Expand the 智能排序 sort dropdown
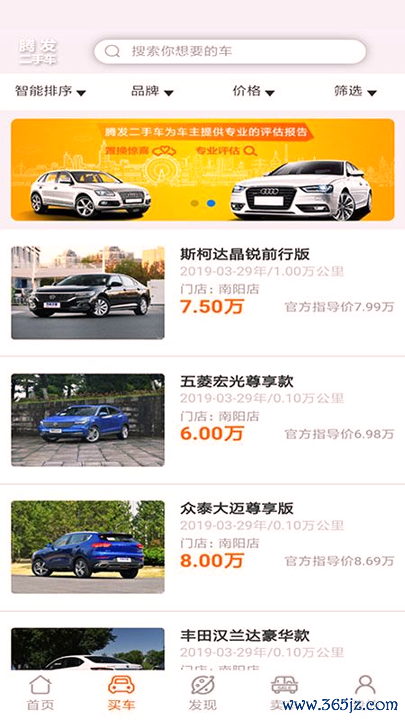The width and height of the screenshot is (405, 720). [x=51, y=91]
